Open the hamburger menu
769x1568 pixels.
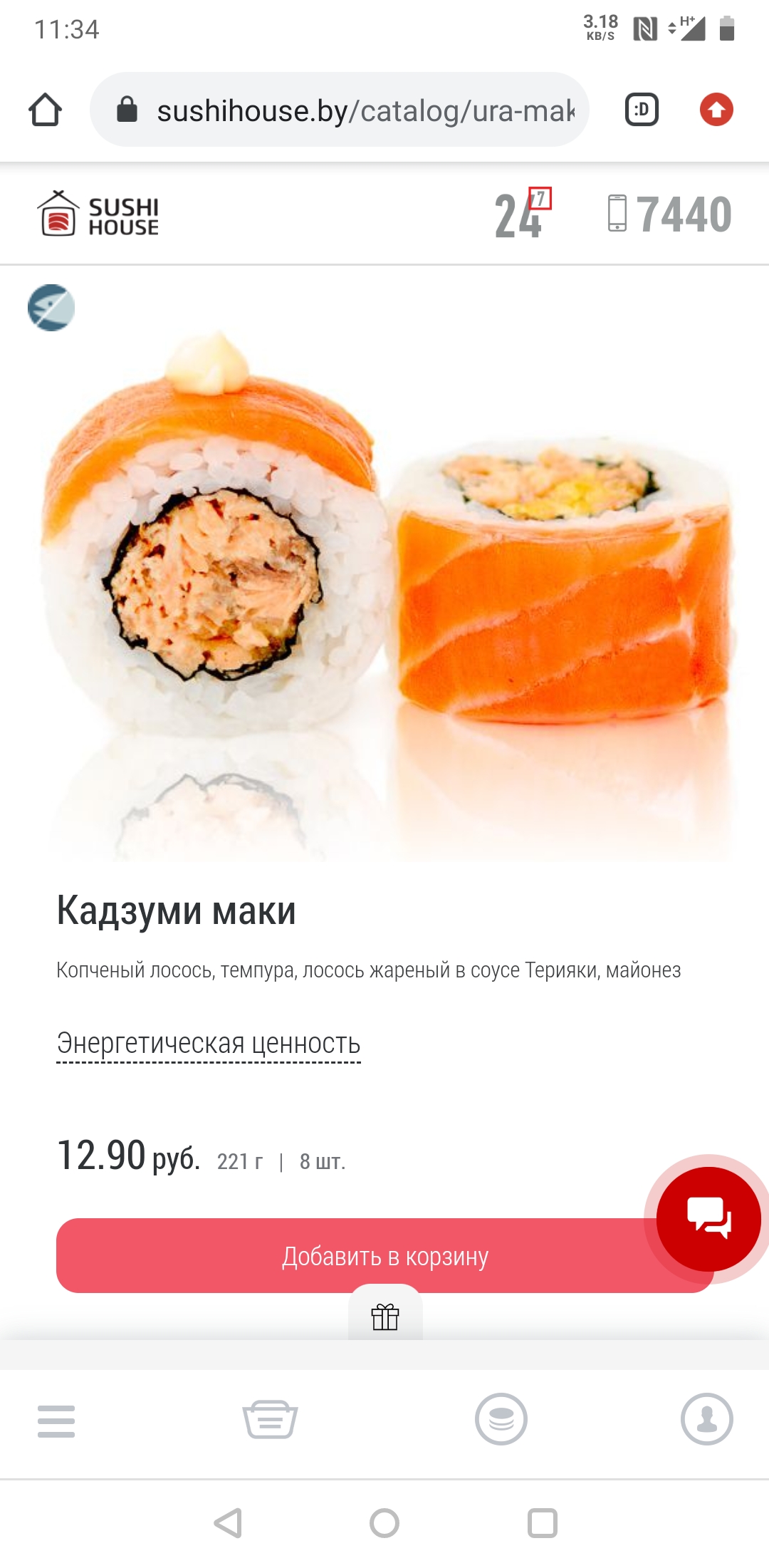click(x=56, y=1421)
